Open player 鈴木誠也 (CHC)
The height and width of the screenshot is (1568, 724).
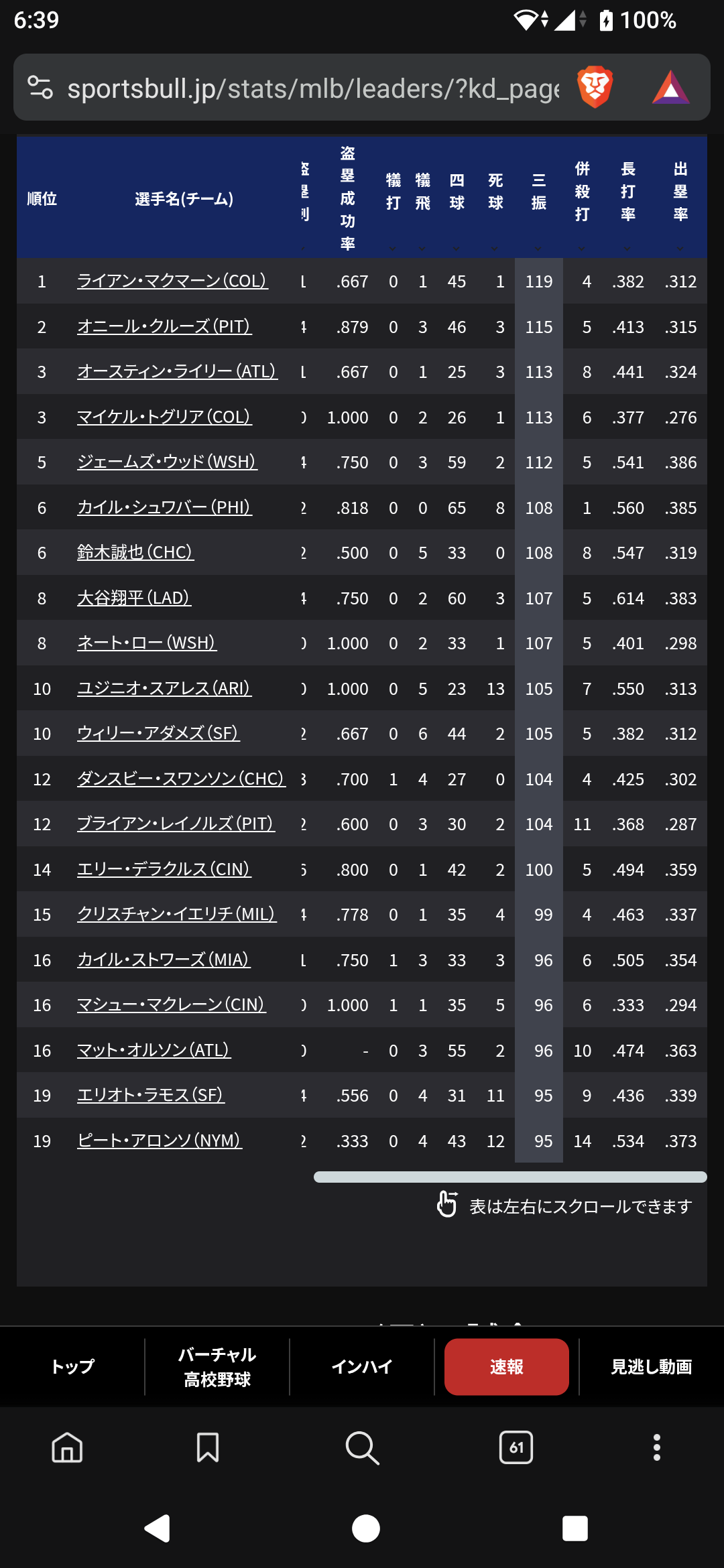(x=135, y=552)
